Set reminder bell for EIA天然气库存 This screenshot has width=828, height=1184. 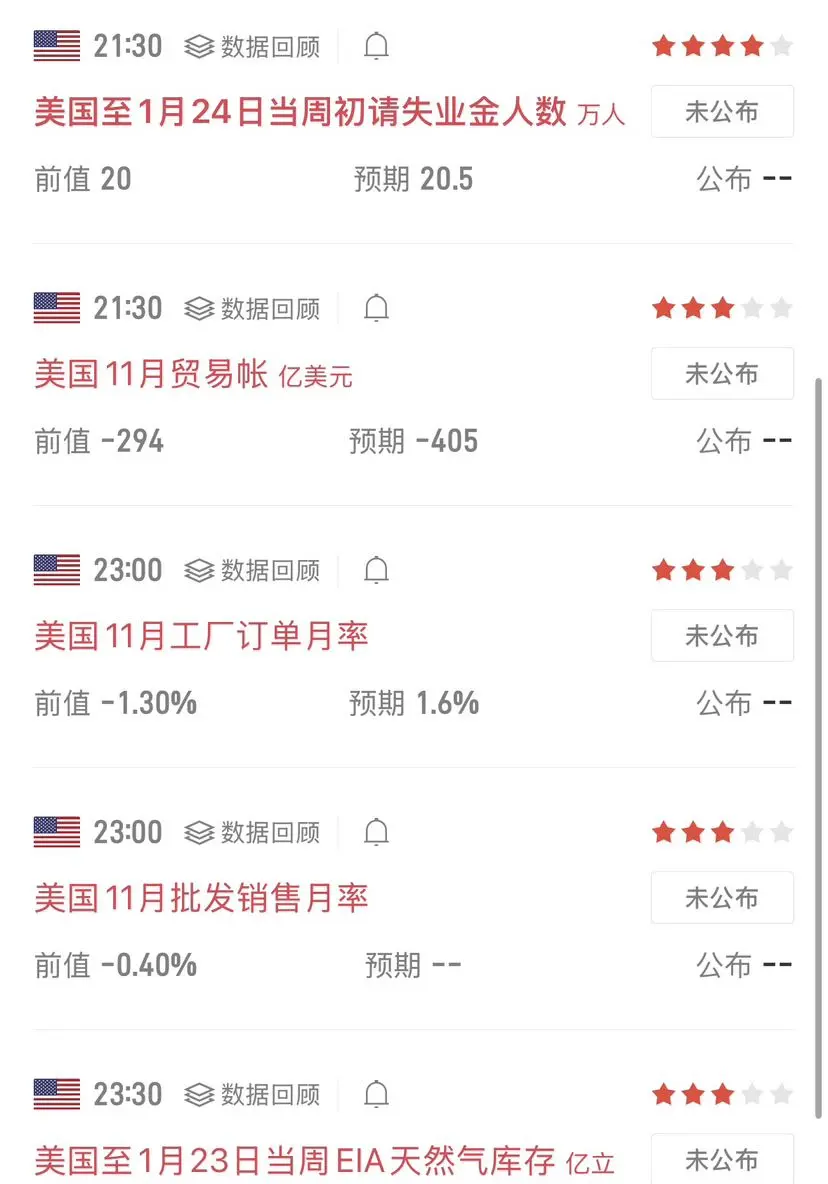376,1094
